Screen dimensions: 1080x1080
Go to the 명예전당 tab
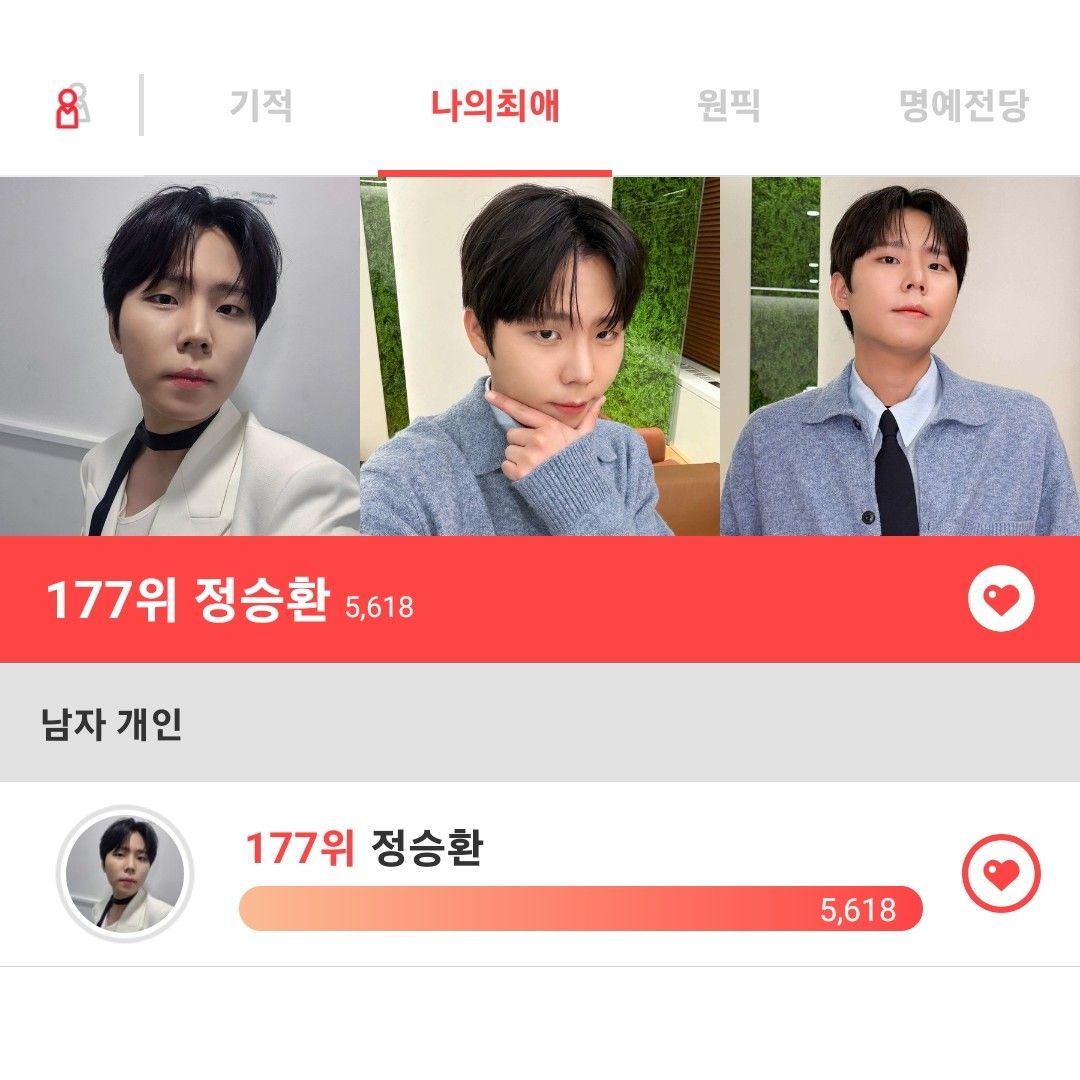[963, 105]
